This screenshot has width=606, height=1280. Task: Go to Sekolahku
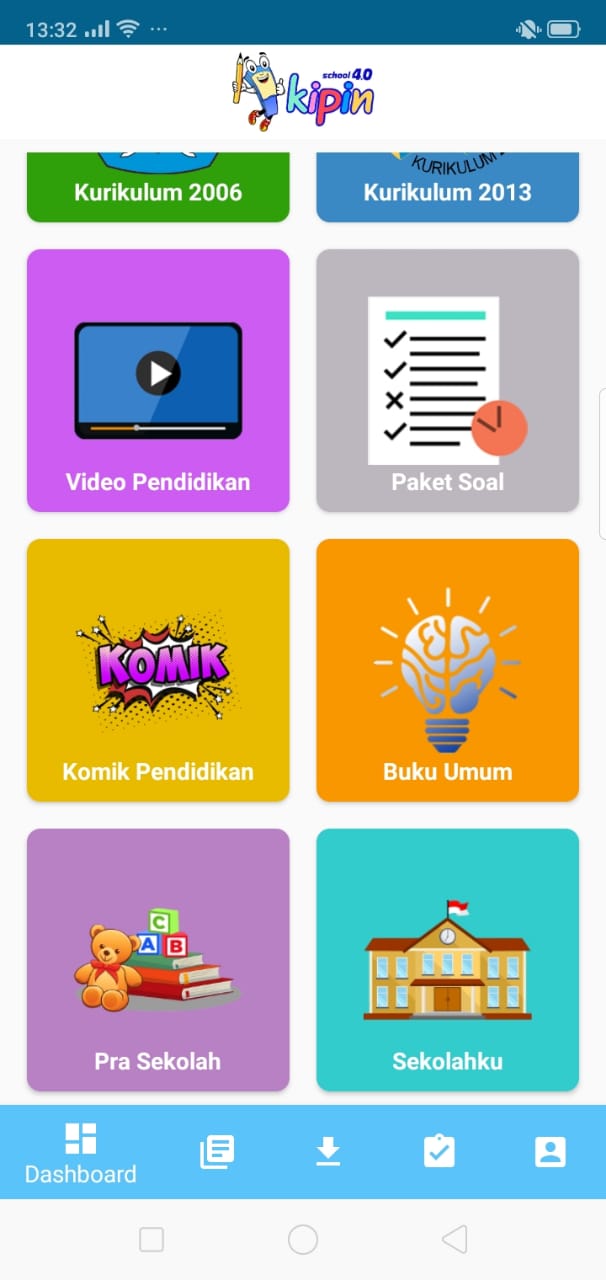coord(447,960)
